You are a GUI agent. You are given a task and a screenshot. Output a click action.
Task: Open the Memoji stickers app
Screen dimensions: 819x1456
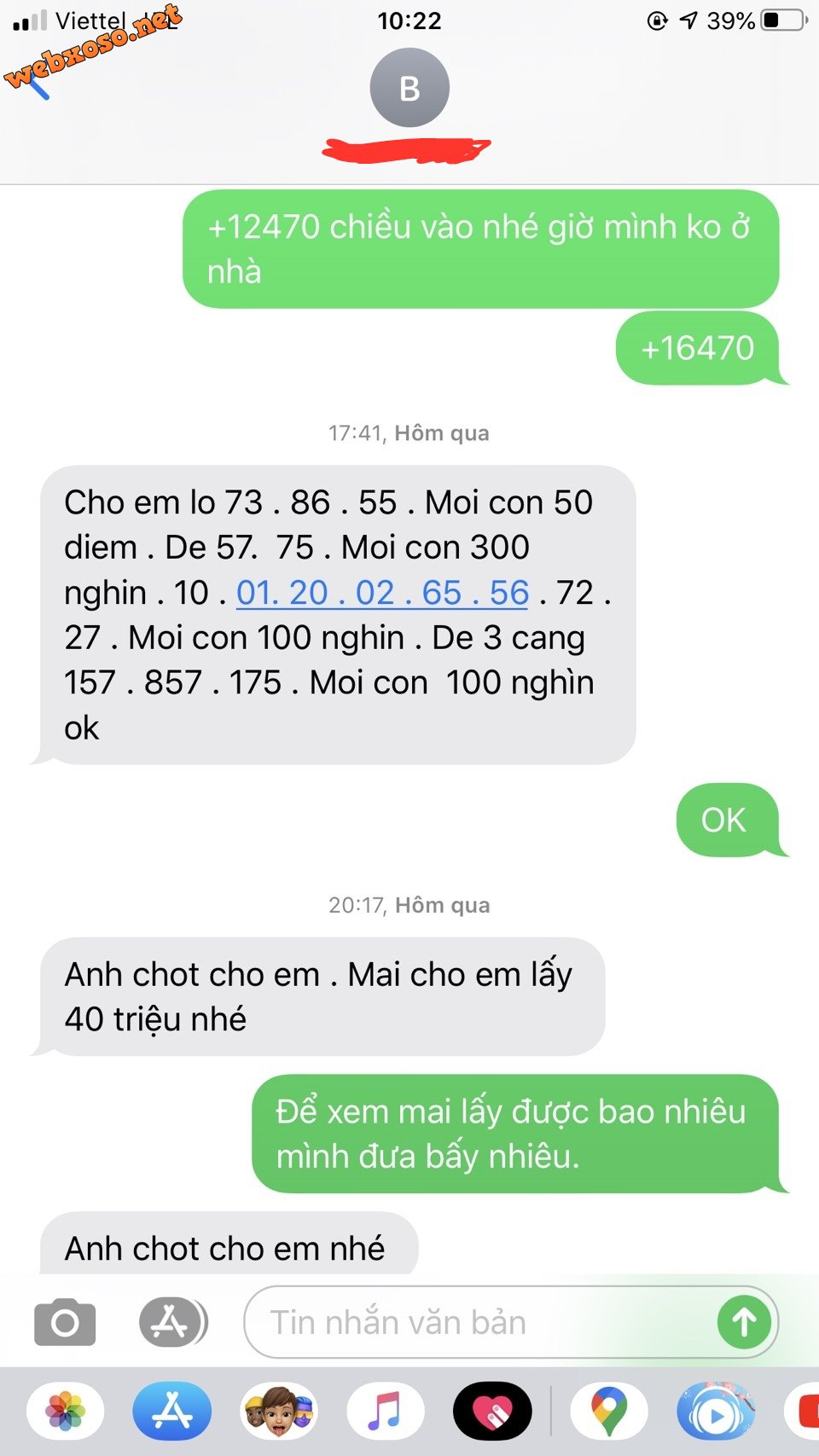(x=279, y=1411)
